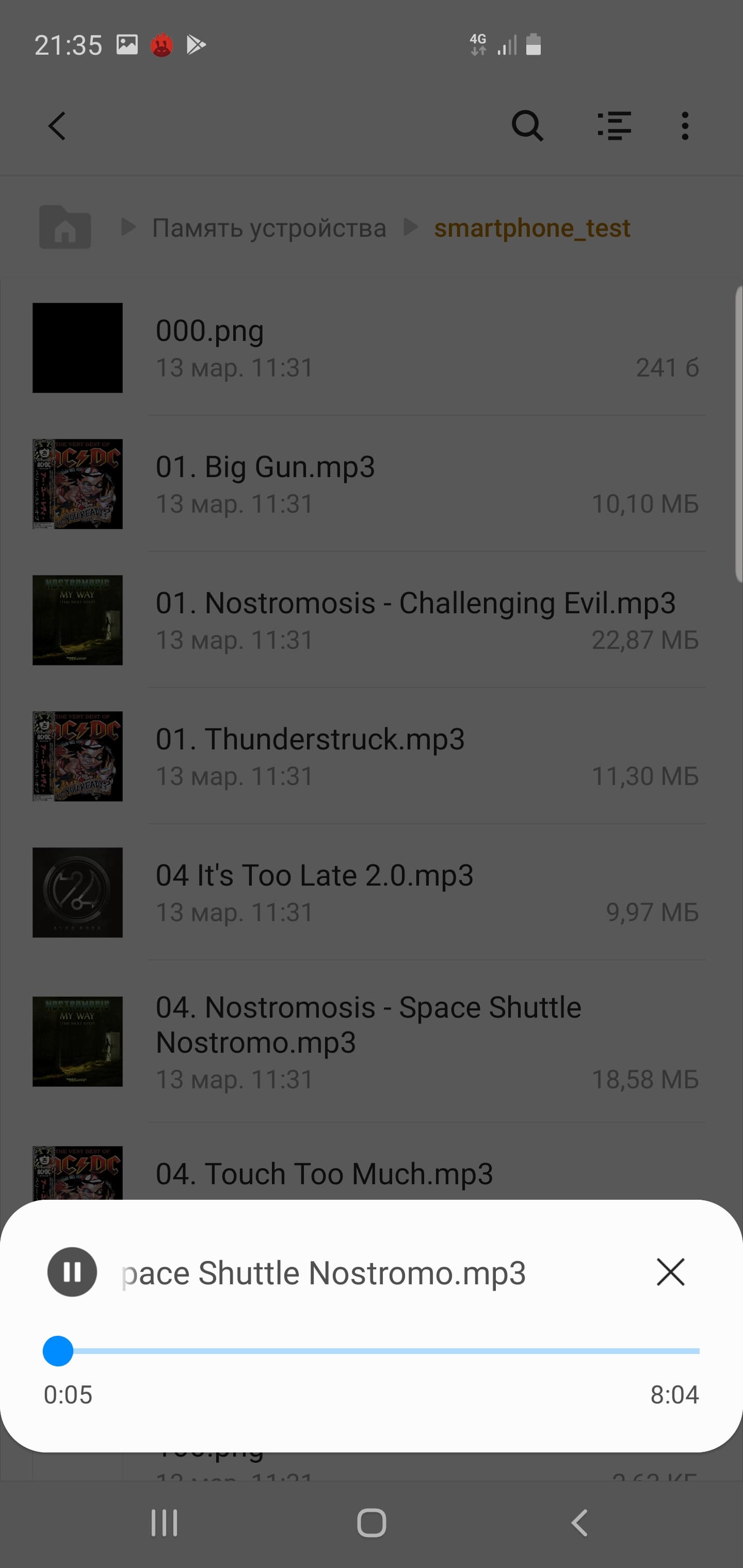The image size is (743, 1568).
Task: Open recent apps from the navigation bar
Action: (x=165, y=1523)
